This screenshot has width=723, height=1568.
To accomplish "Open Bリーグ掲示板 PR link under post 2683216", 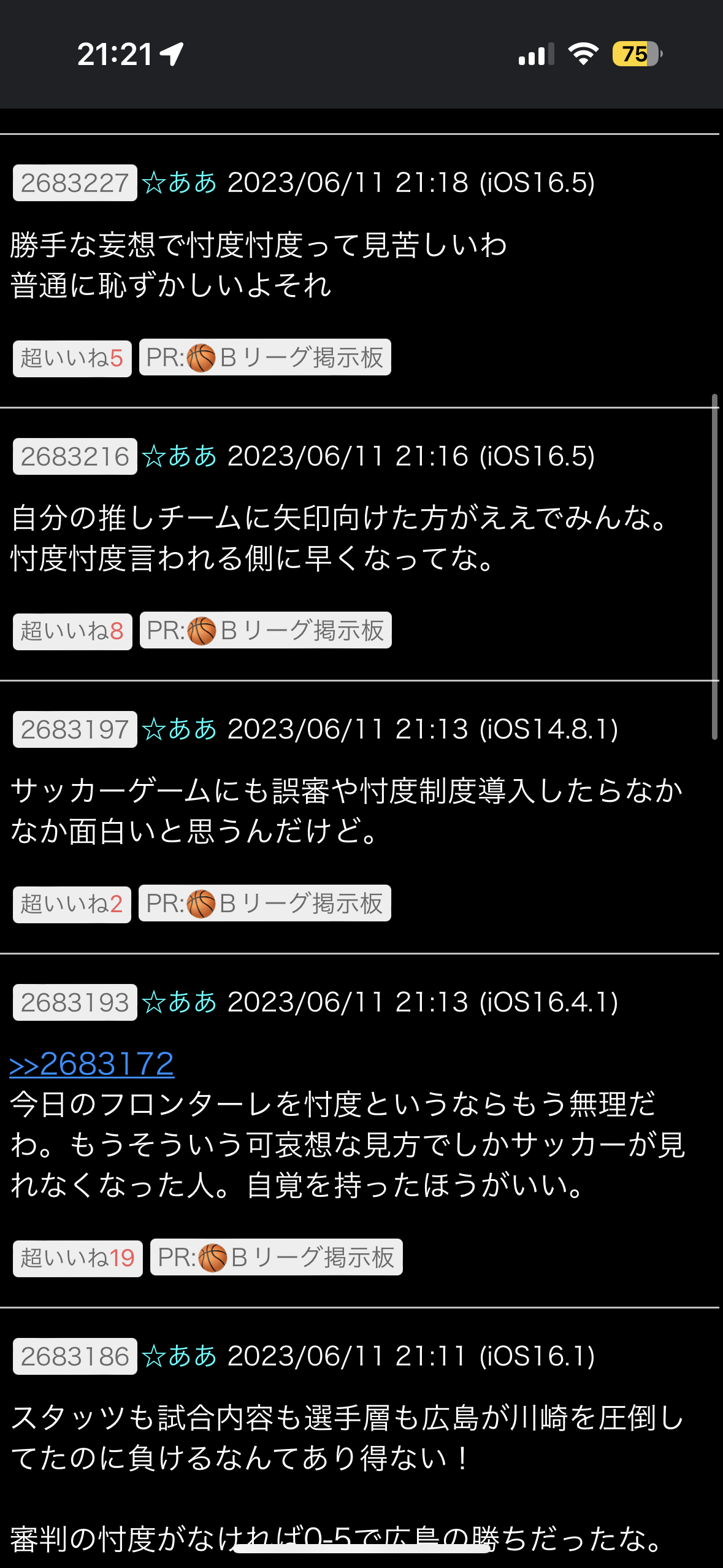I will click(266, 631).
